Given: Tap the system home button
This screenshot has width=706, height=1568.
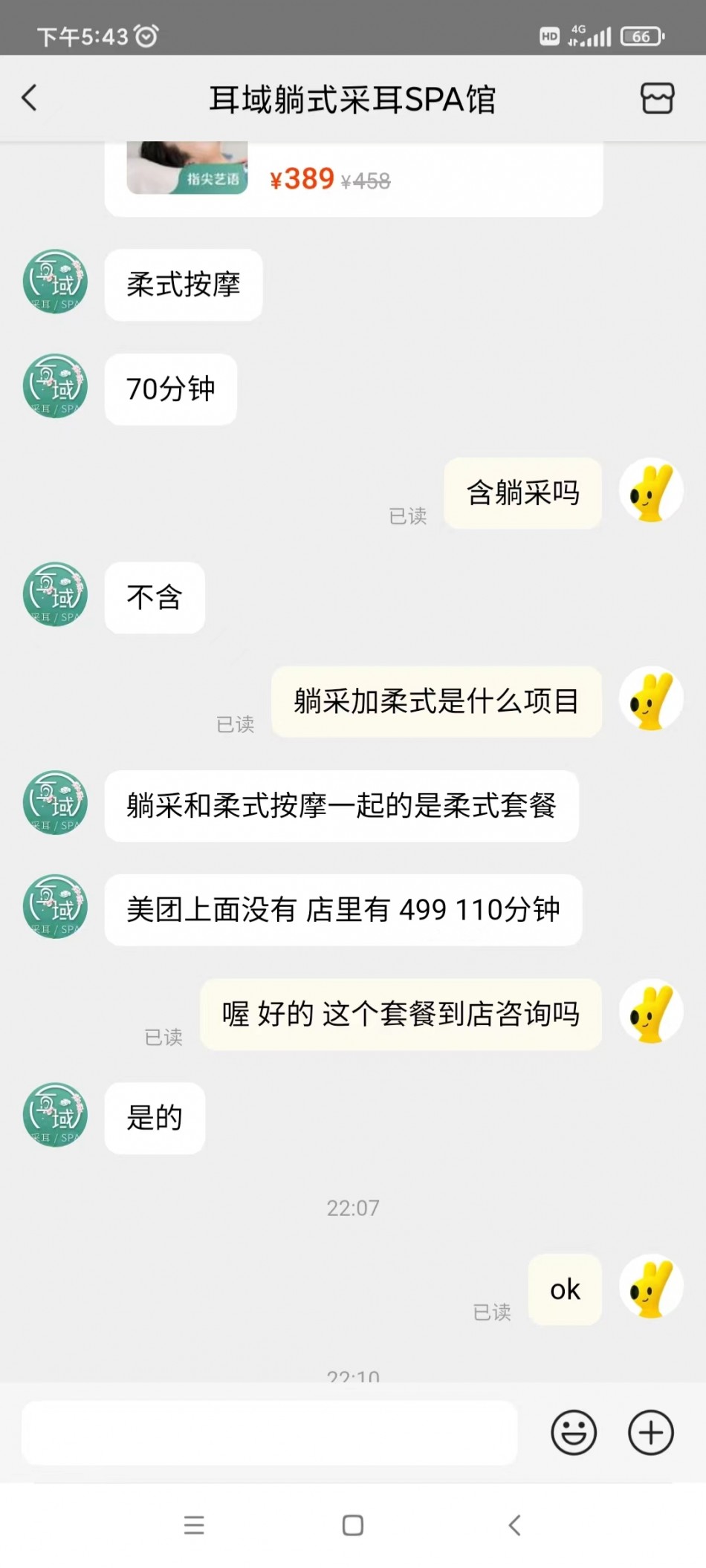Looking at the screenshot, I should (352, 1525).
